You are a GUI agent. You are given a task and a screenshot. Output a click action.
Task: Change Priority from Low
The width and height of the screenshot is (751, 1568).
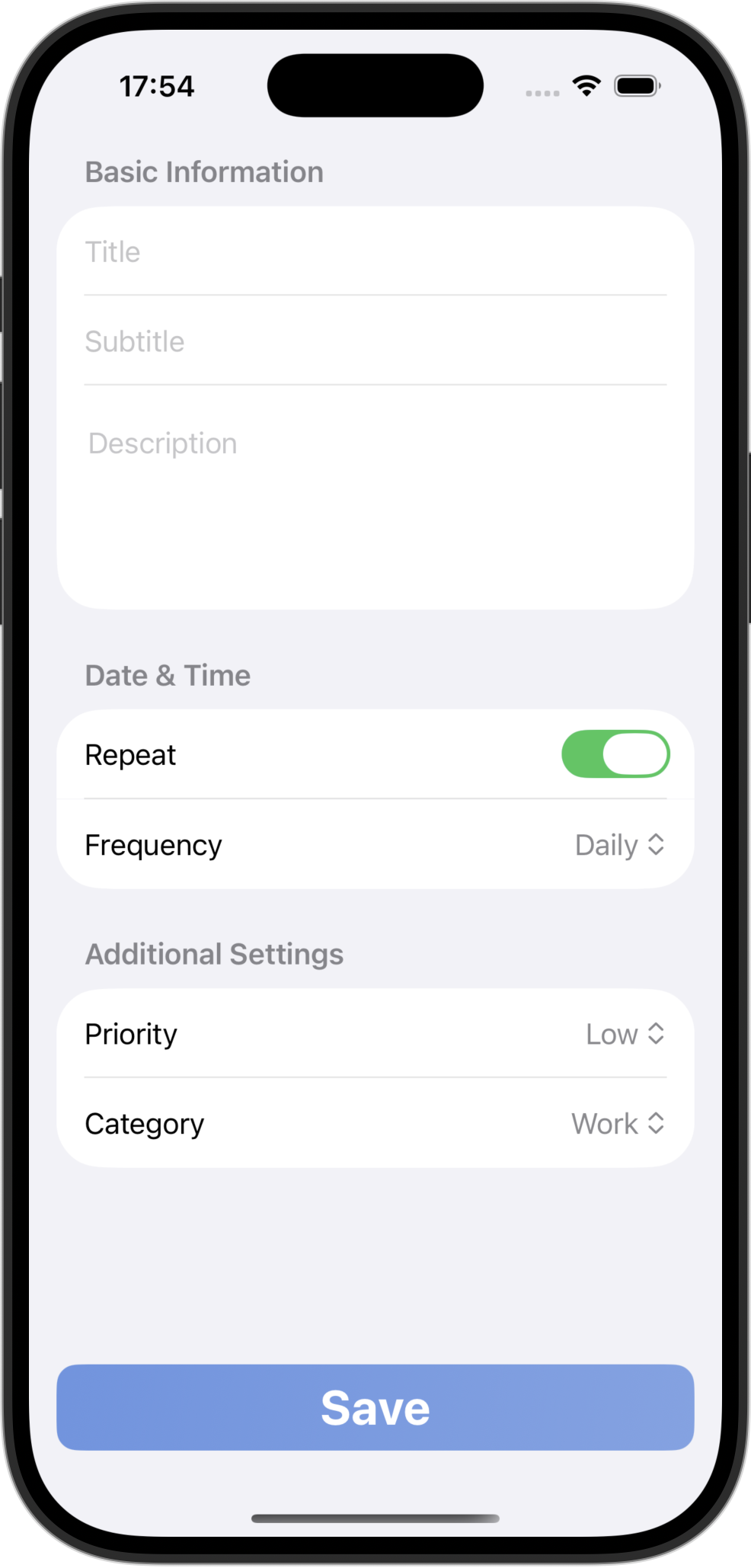pyautogui.click(x=625, y=1034)
